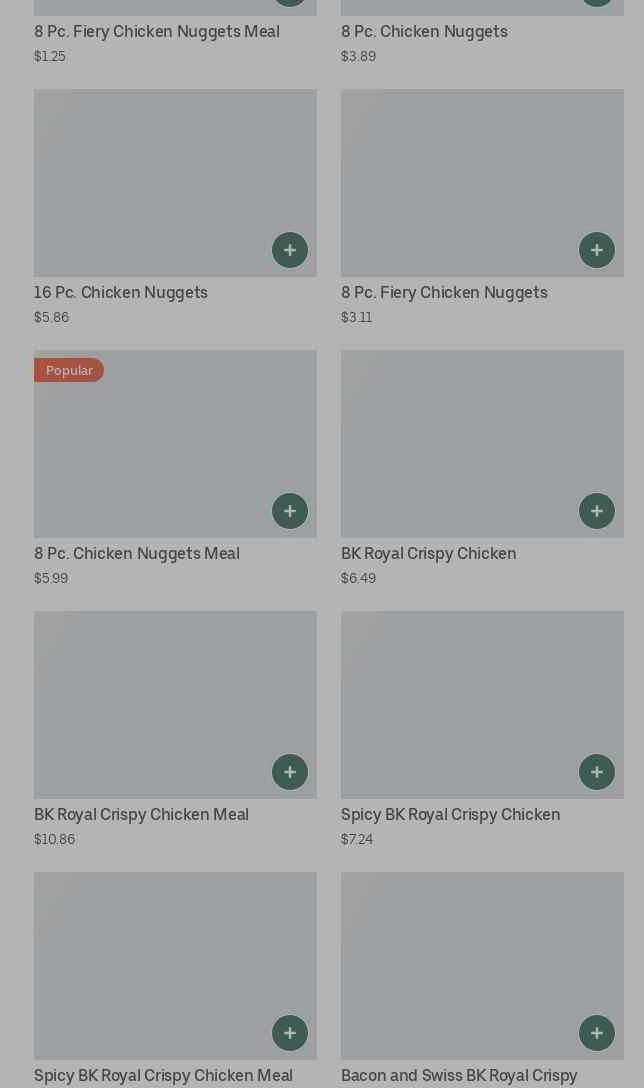The width and height of the screenshot is (644, 1088).
Task: View Spicy BK Royal Crispy Chicken details
Action: click(x=482, y=729)
